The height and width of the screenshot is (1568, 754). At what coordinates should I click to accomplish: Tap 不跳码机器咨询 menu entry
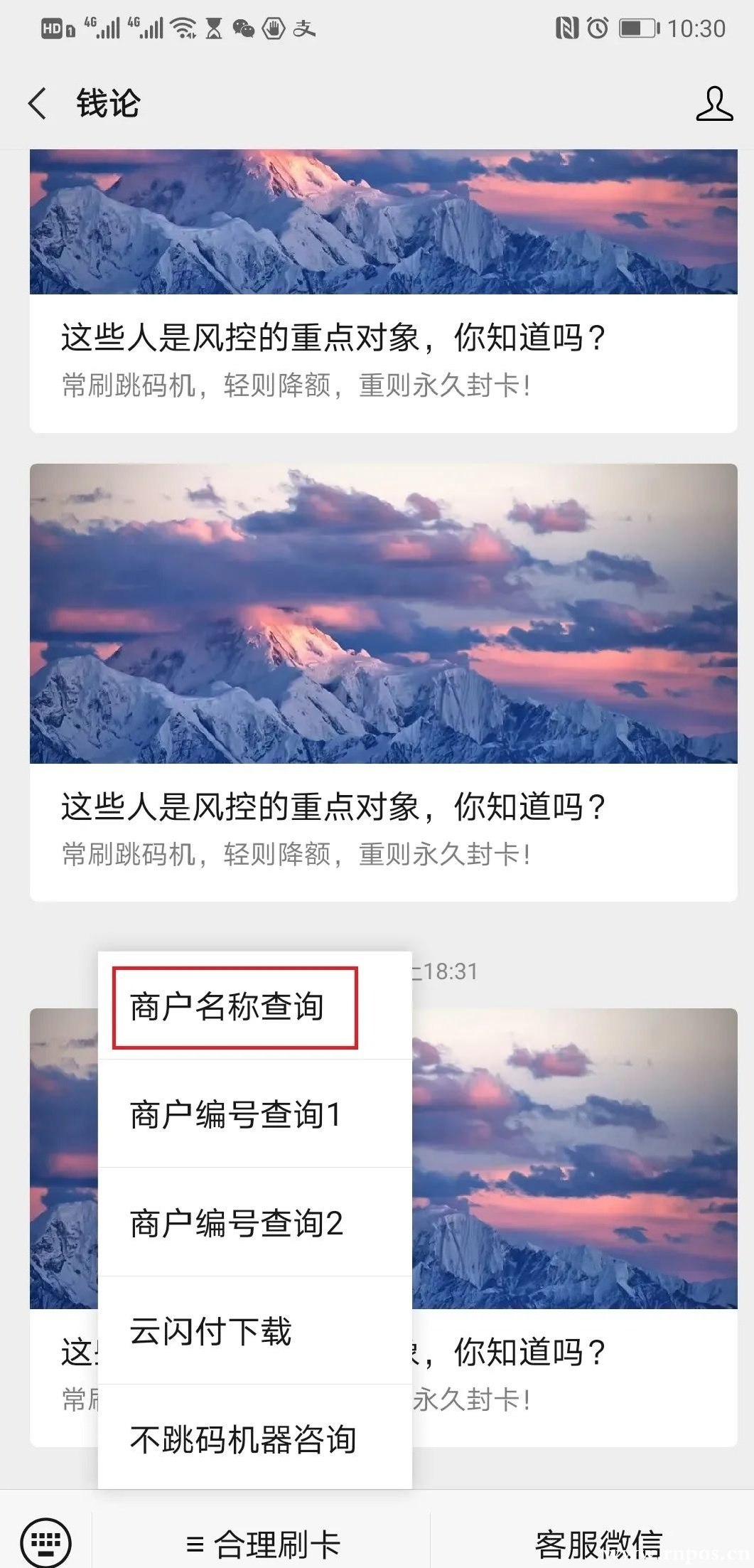coord(243,1439)
